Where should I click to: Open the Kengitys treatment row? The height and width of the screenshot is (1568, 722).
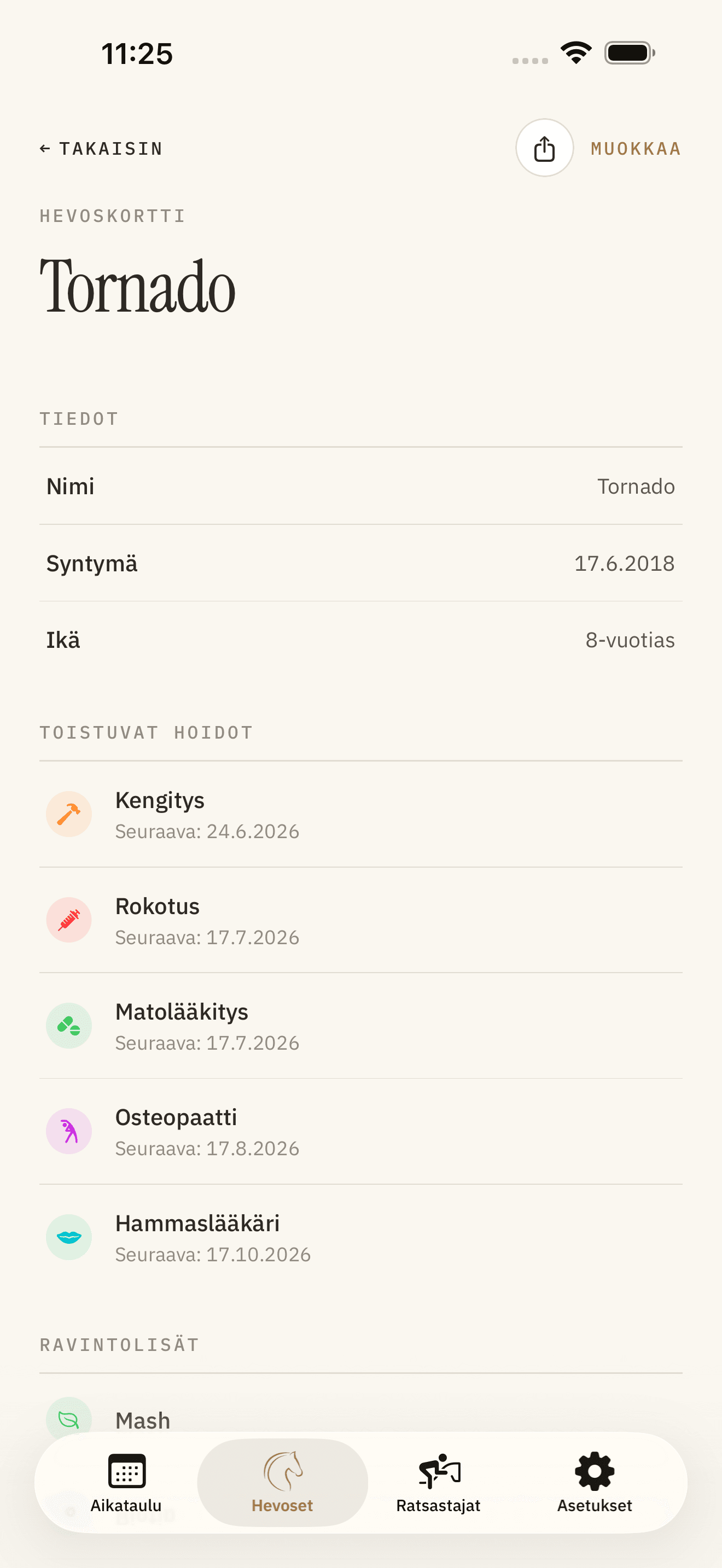coord(361,815)
